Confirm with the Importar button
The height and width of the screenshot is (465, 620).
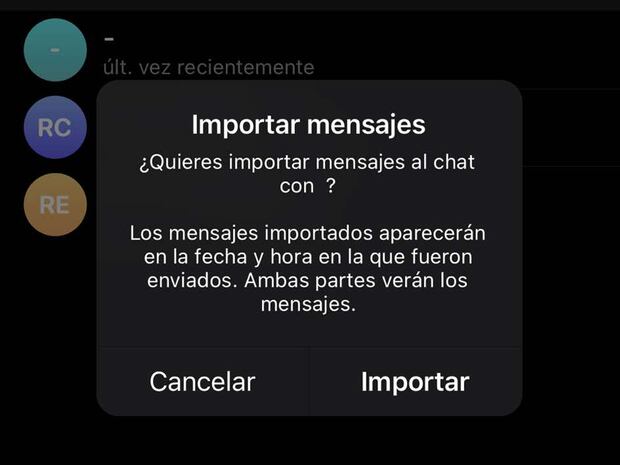point(415,381)
